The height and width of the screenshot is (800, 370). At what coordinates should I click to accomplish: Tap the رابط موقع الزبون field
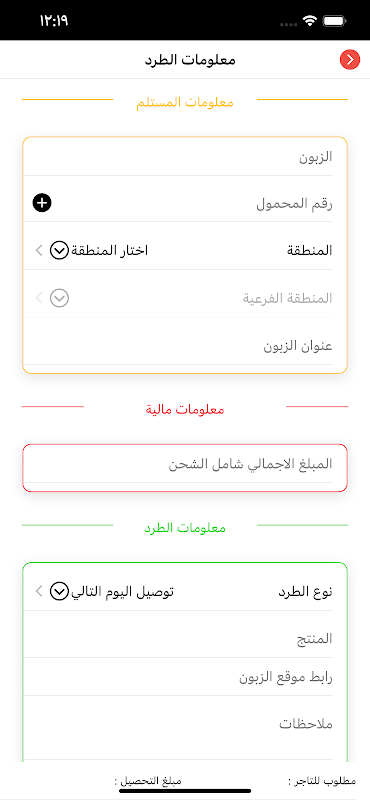point(179,677)
